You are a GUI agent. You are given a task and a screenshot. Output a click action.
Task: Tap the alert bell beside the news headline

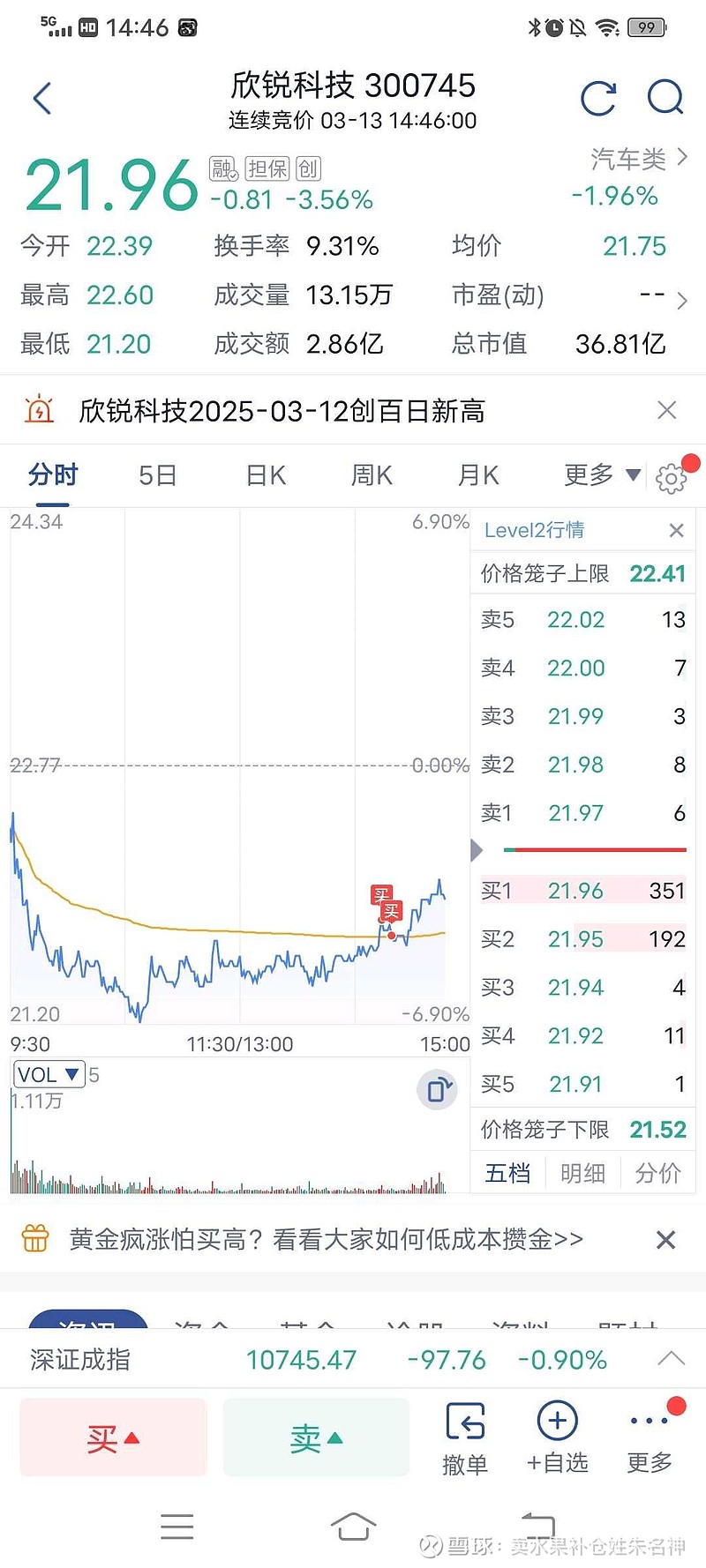click(x=39, y=410)
